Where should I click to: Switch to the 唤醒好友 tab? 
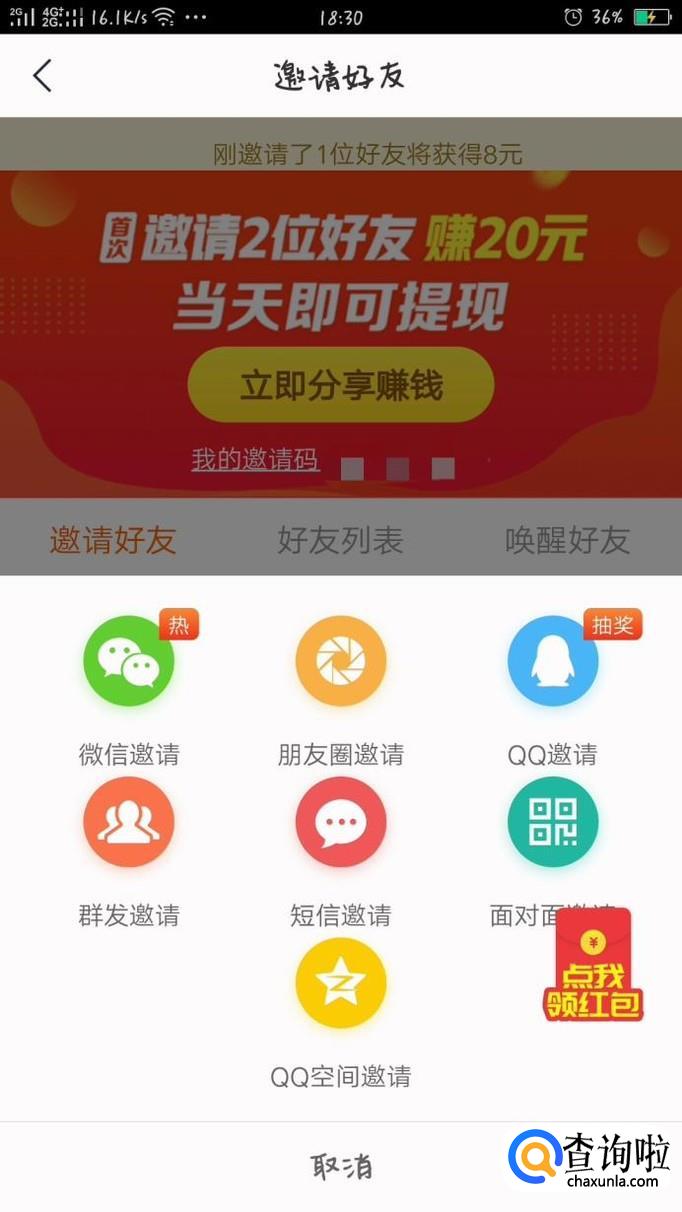tap(567, 540)
